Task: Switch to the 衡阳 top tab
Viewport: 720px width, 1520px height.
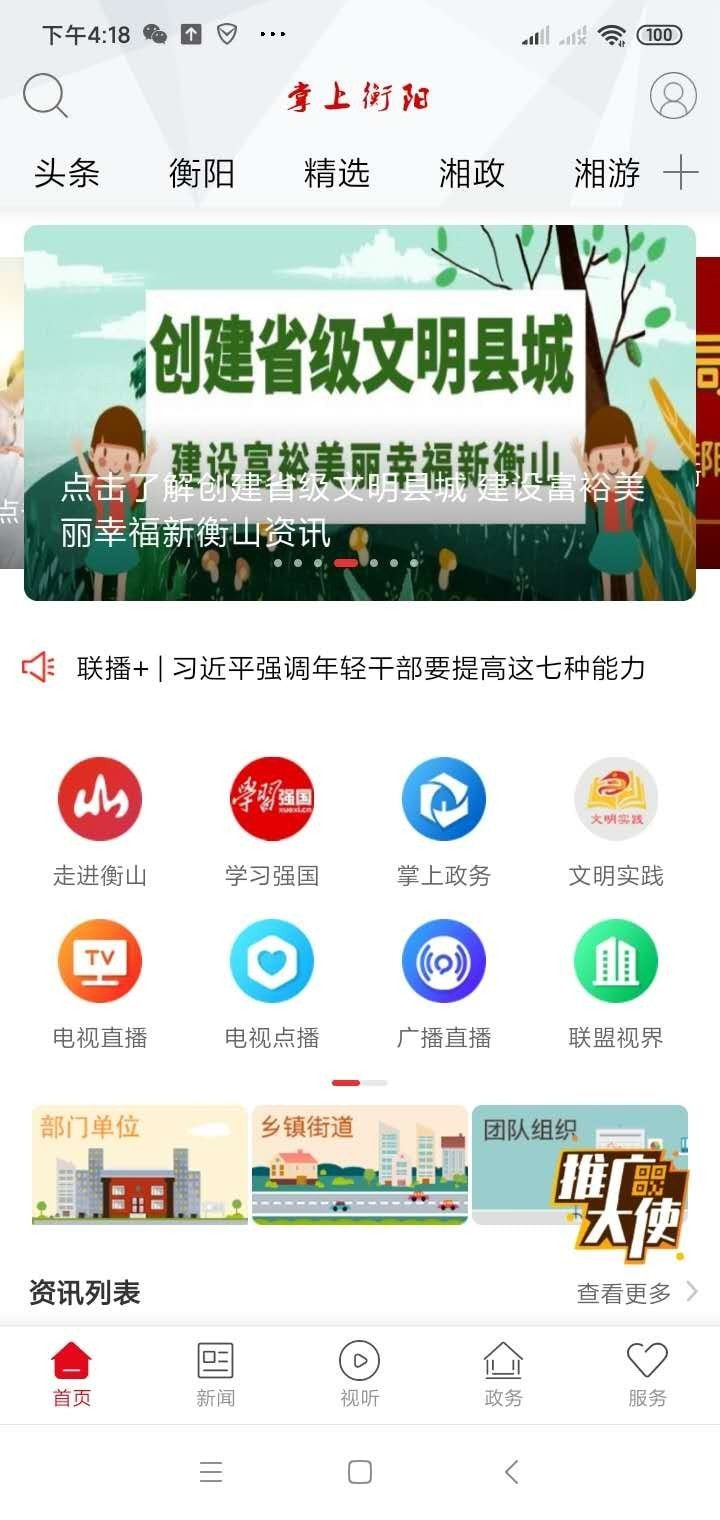Action: pyautogui.click(x=201, y=173)
